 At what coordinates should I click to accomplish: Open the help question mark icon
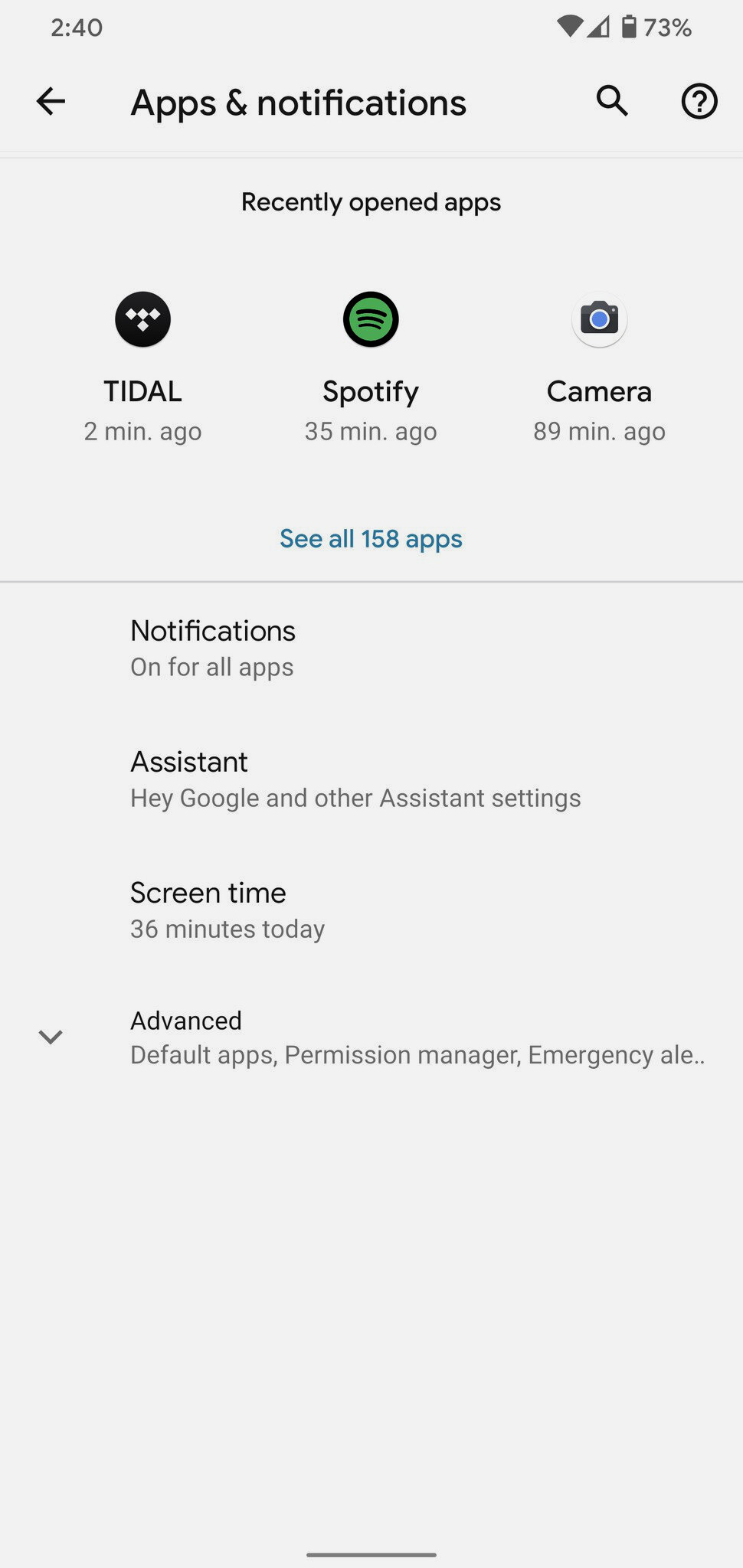click(x=699, y=101)
